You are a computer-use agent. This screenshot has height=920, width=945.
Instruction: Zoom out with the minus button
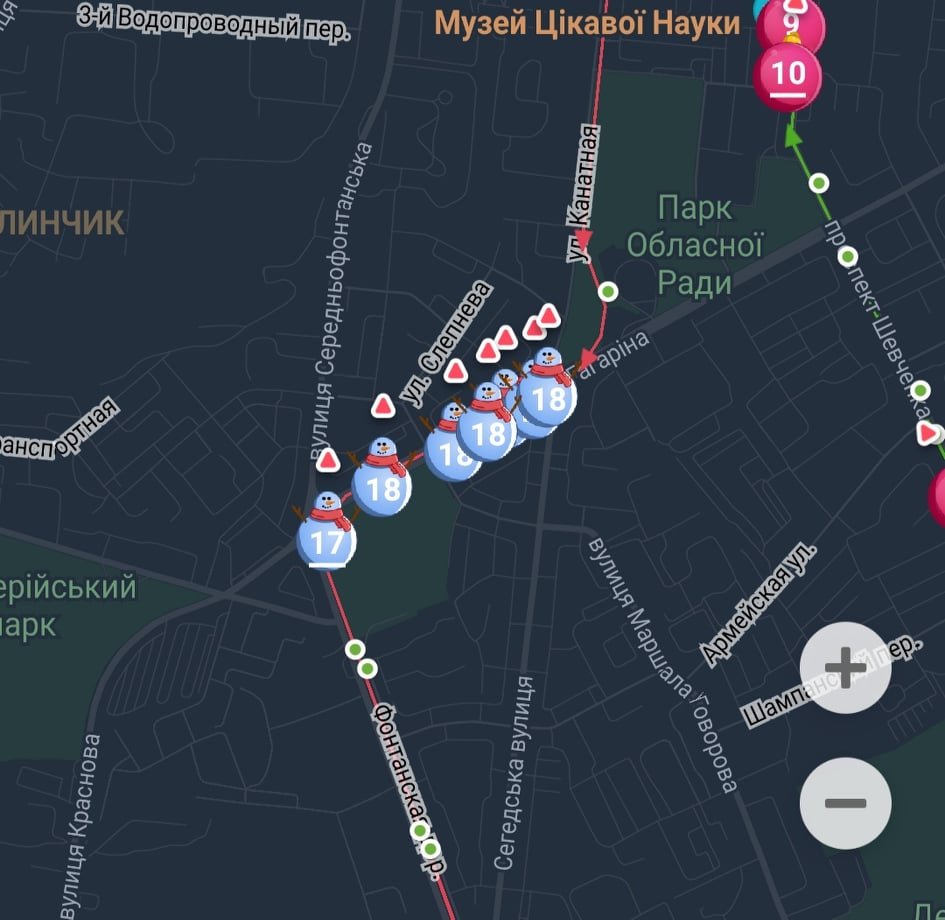(845, 803)
